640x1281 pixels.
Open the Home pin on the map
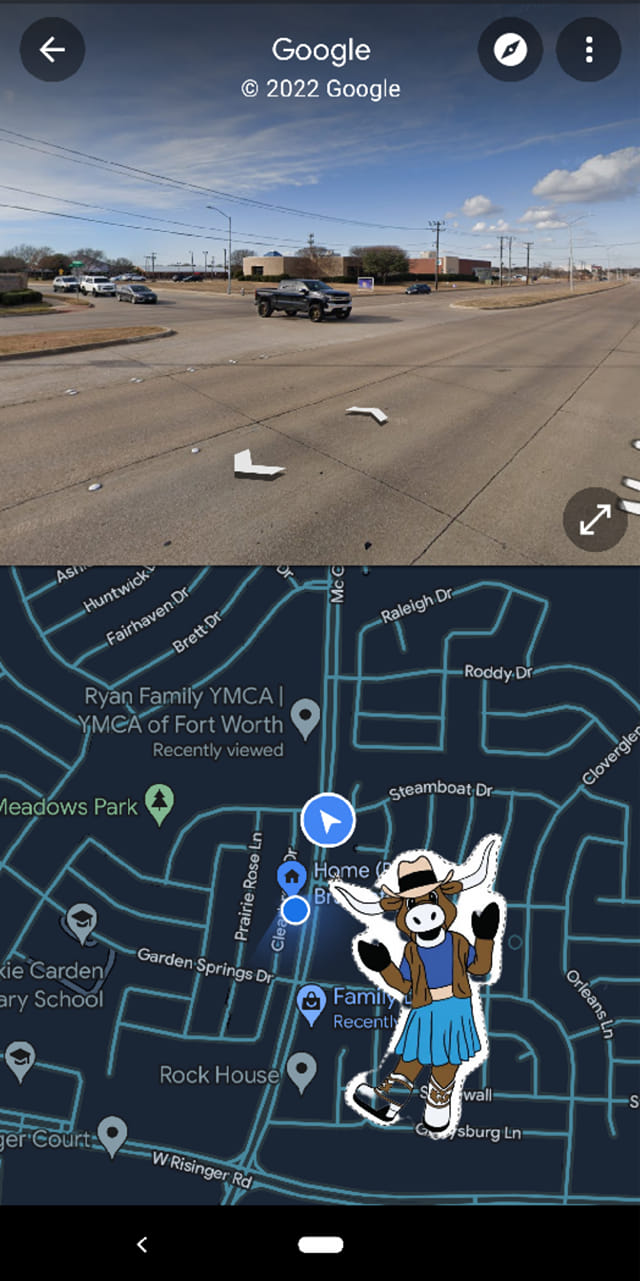[x=291, y=877]
